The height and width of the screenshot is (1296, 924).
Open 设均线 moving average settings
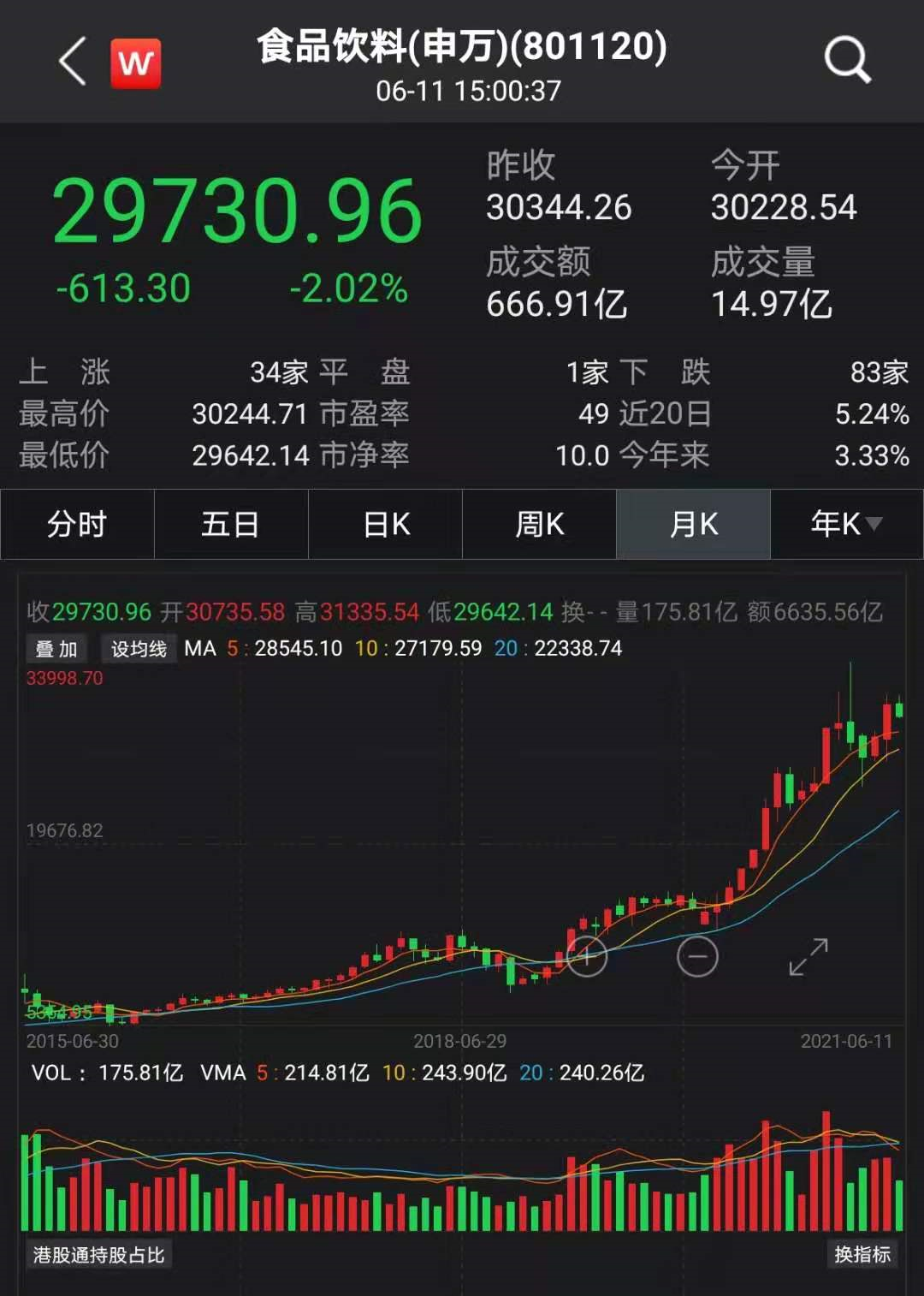tap(139, 649)
